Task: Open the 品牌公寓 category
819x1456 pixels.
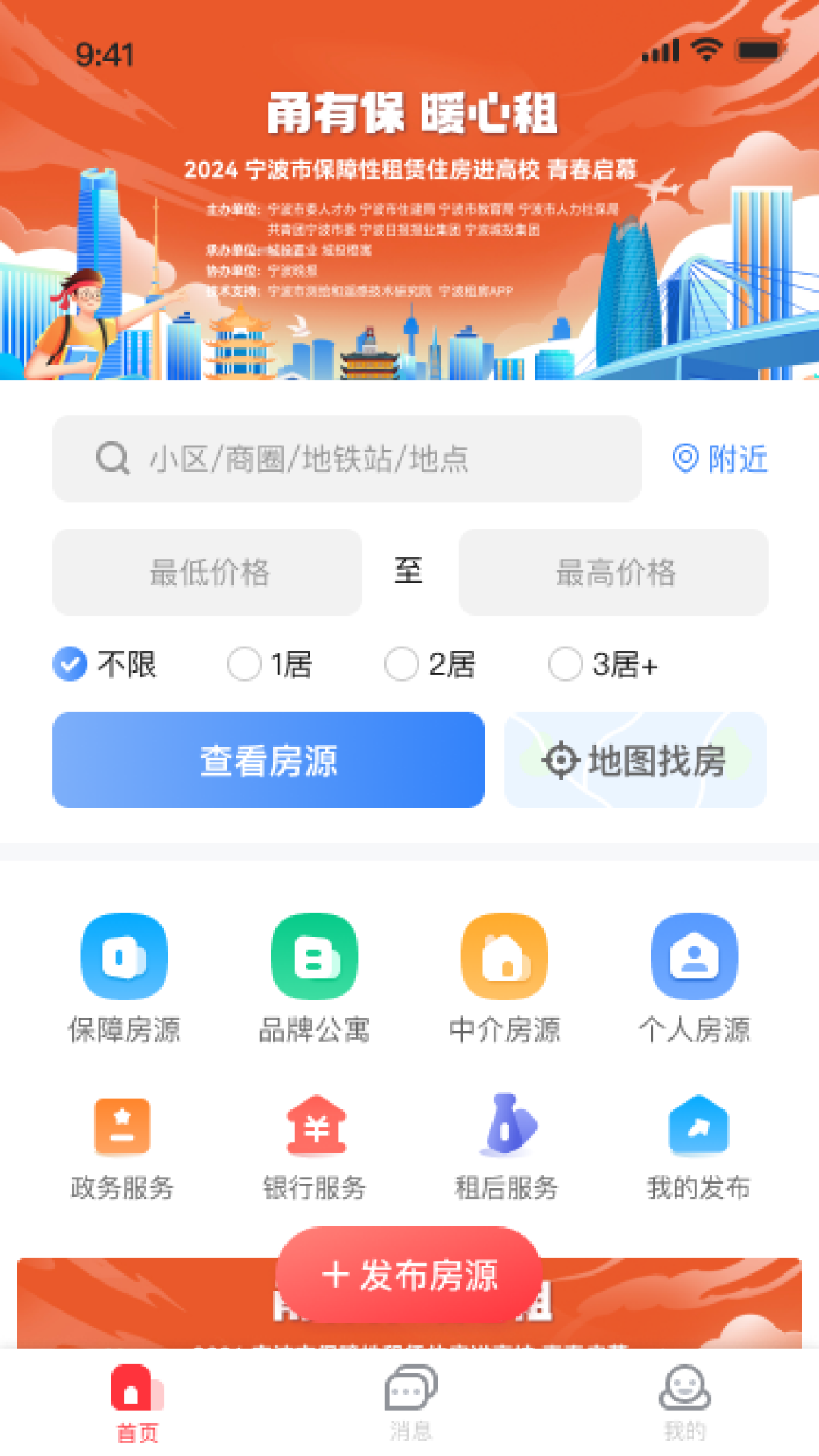Action: (314, 977)
